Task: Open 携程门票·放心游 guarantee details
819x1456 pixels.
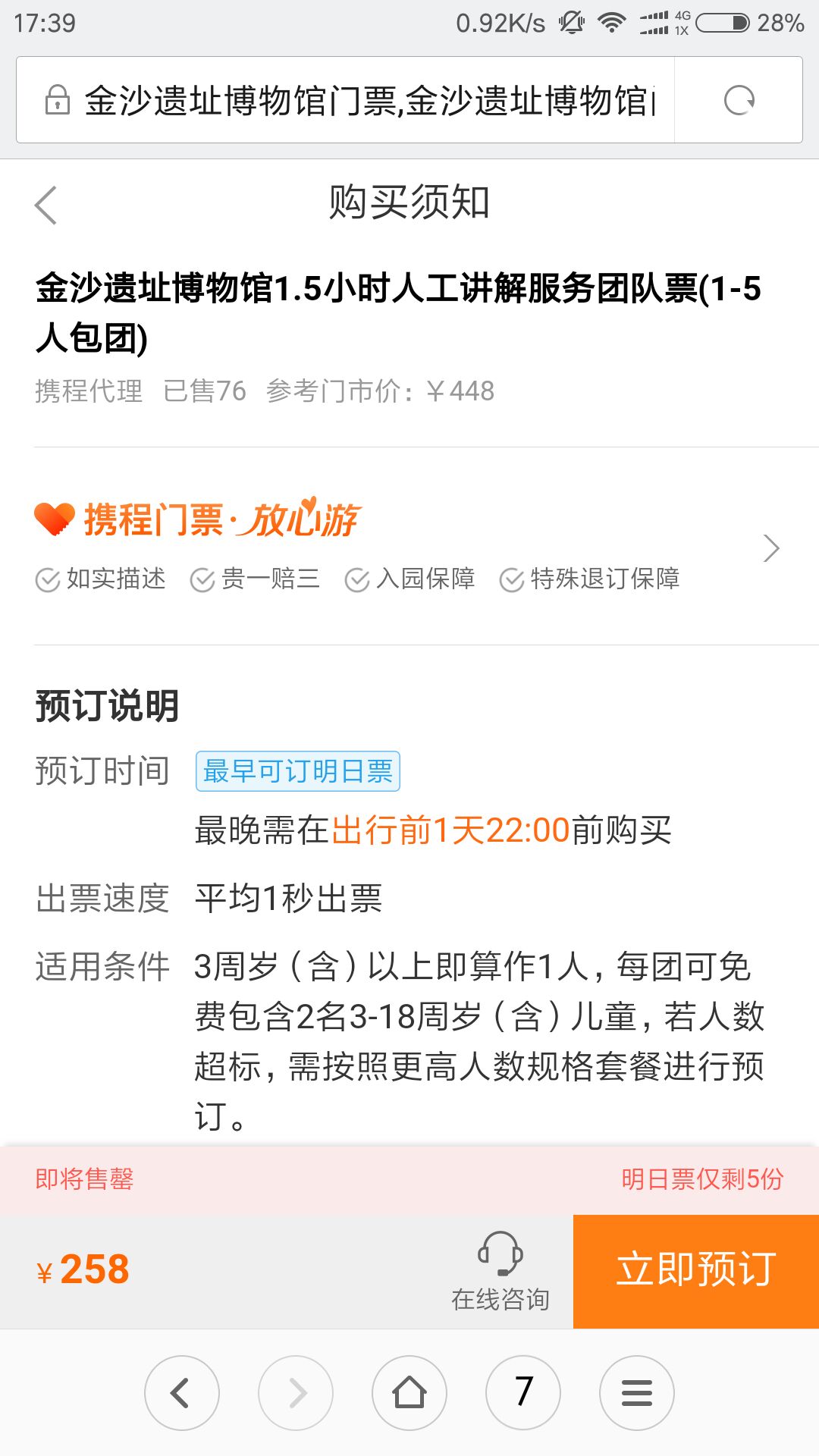Action: pos(409,546)
